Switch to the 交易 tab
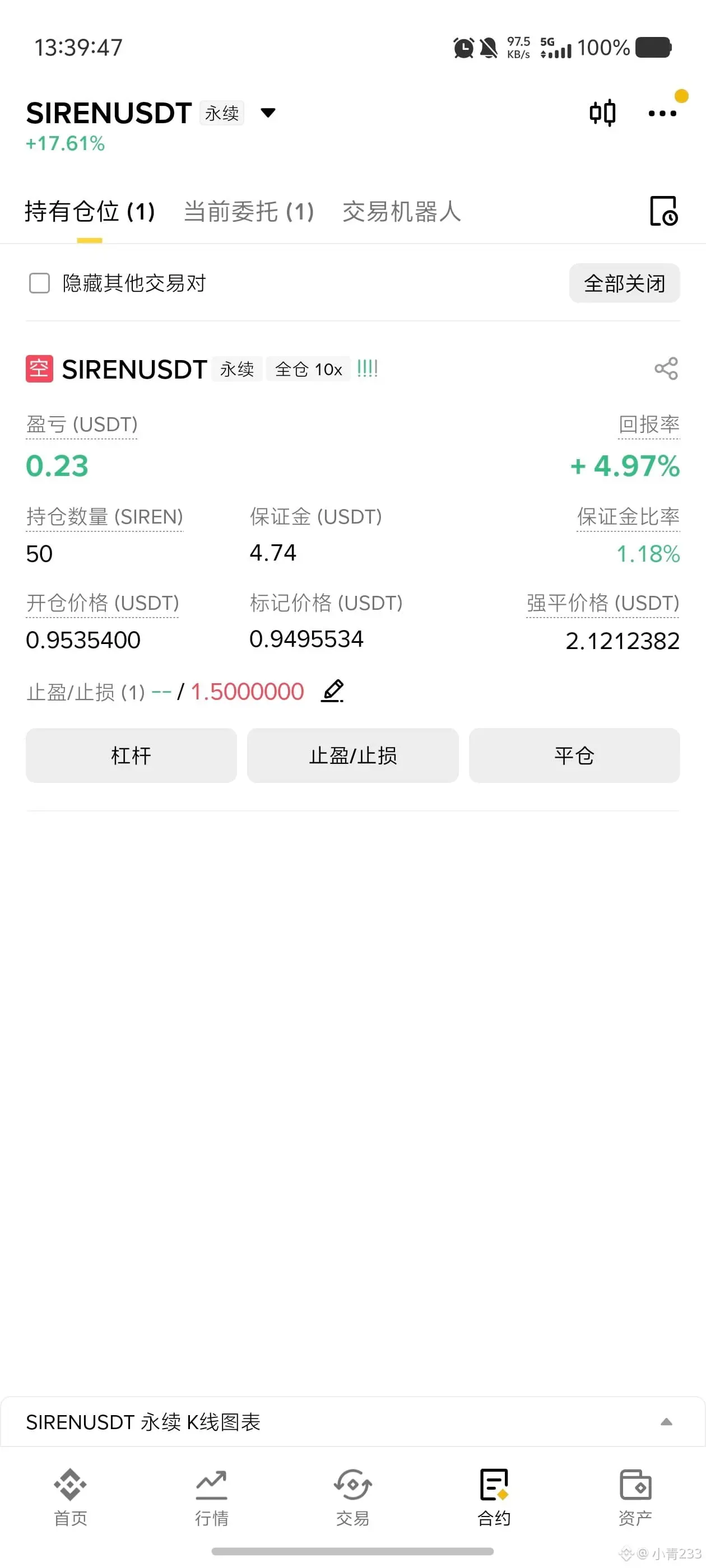Image resolution: width=706 pixels, height=1568 pixels. [352, 1496]
